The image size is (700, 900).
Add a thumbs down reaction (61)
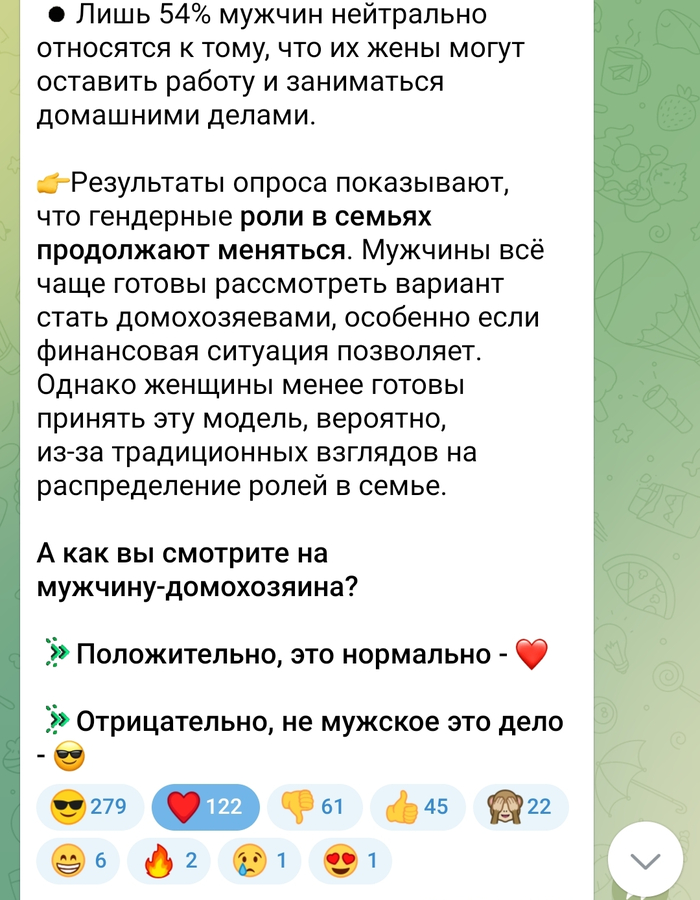(x=315, y=807)
